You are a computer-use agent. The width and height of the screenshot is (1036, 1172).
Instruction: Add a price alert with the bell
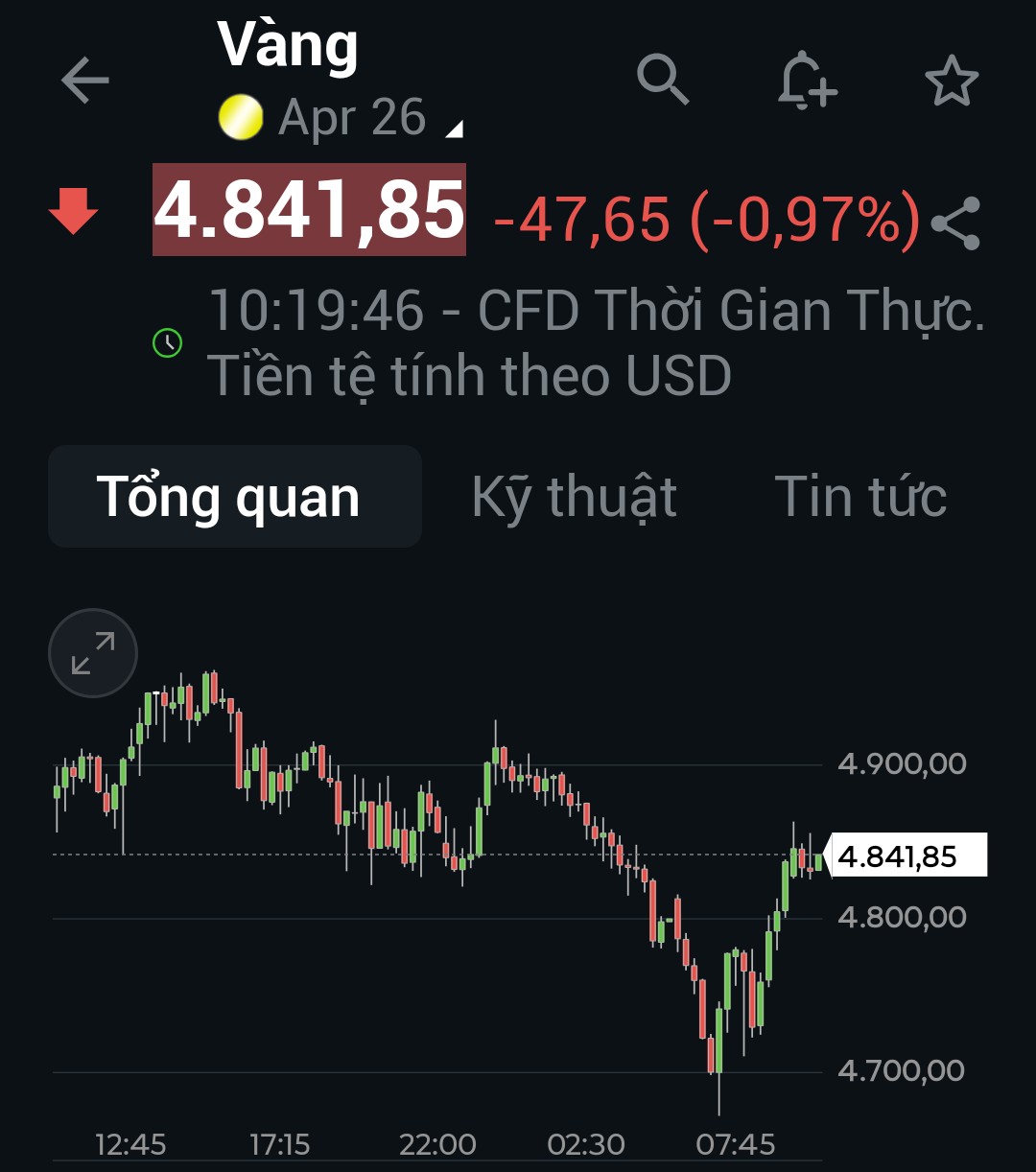tap(806, 80)
